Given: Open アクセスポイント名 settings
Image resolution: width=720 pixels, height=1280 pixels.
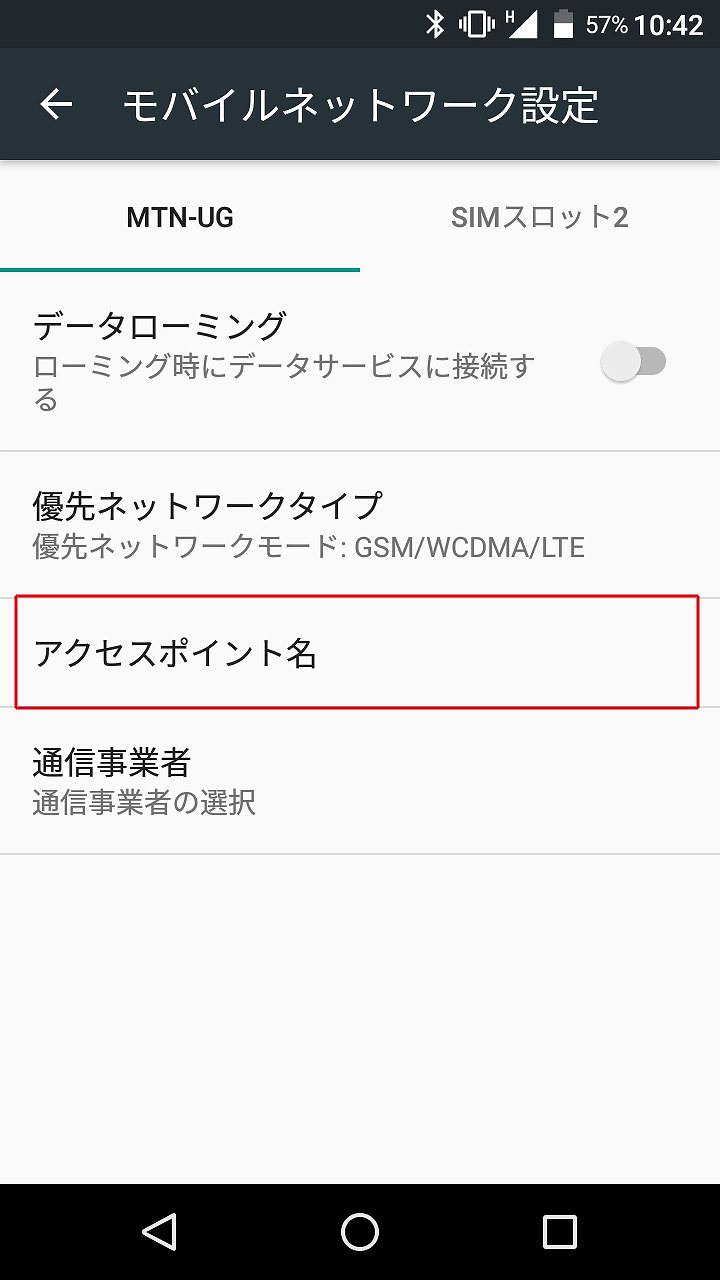Looking at the screenshot, I should 360,653.
